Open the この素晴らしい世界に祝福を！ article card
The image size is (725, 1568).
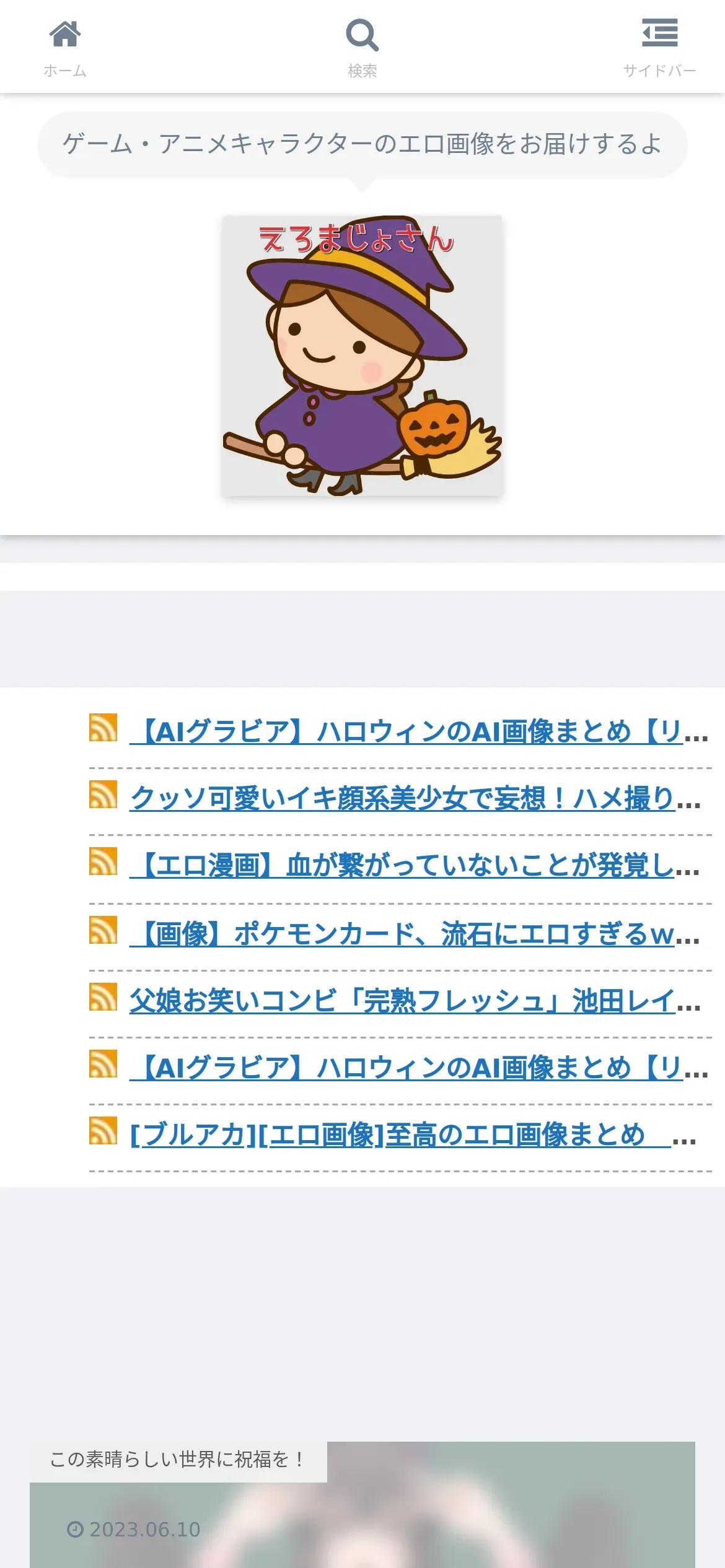(x=362, y=1511)
